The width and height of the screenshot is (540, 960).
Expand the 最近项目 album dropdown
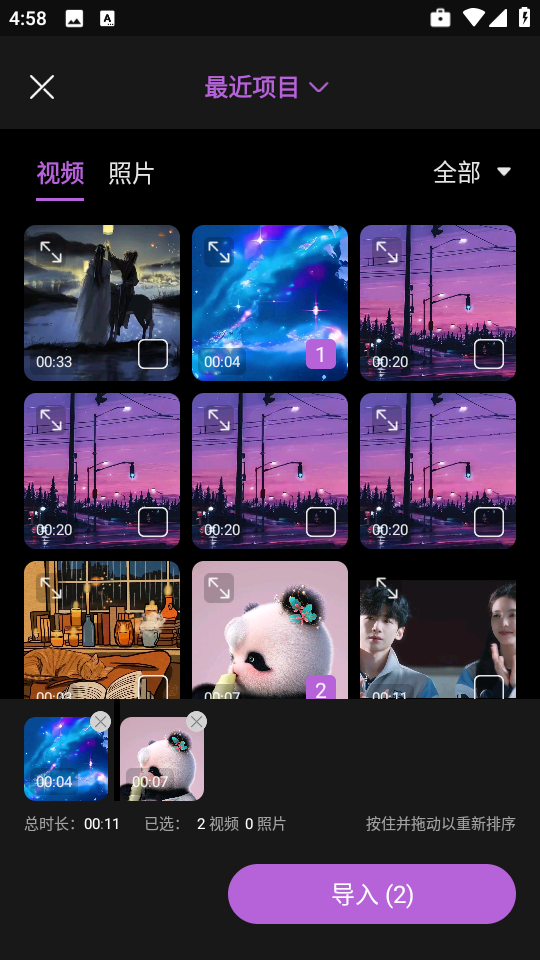[266, 87]
